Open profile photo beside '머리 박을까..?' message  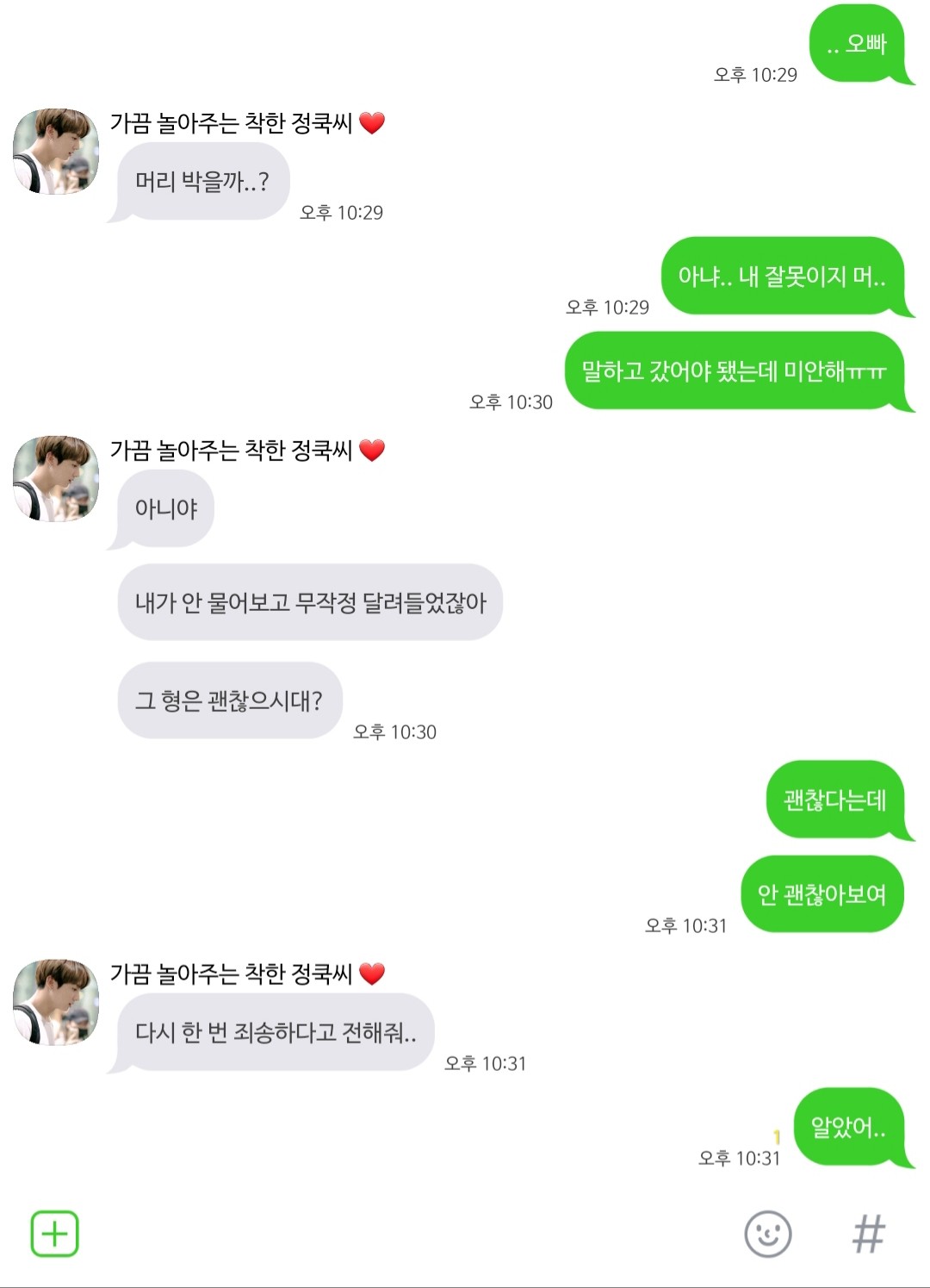coord(56,152)
